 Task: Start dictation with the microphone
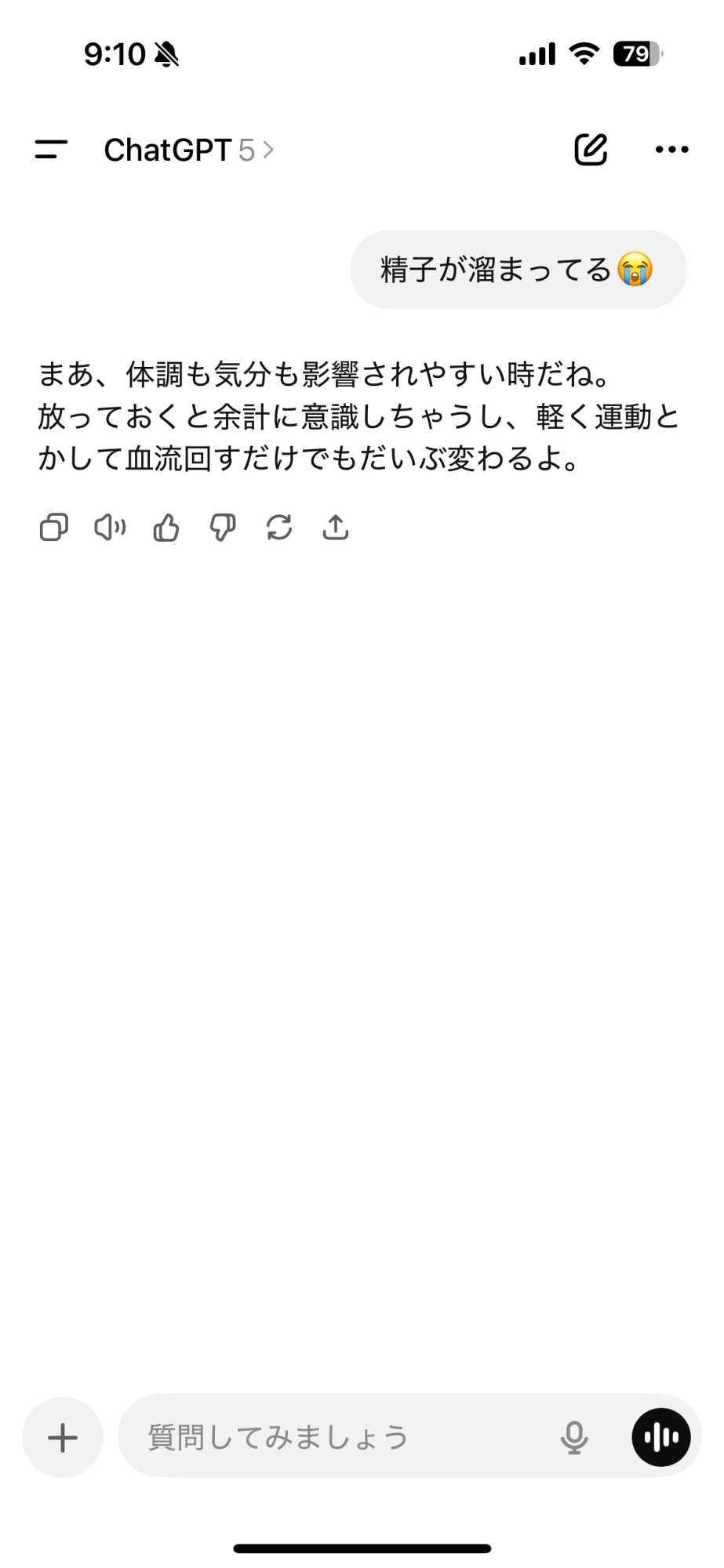tap(574, 1437)
